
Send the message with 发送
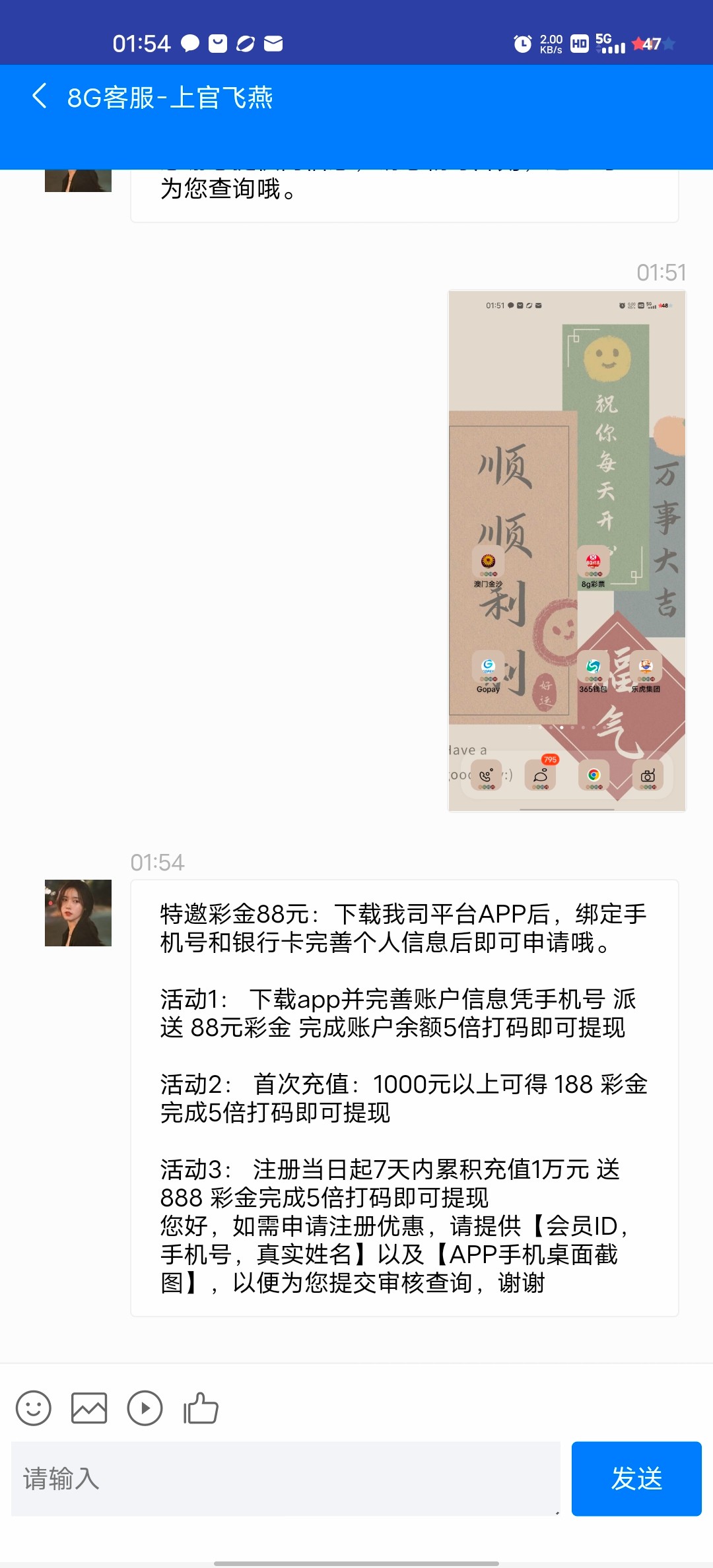click(x=636, y=1478)
